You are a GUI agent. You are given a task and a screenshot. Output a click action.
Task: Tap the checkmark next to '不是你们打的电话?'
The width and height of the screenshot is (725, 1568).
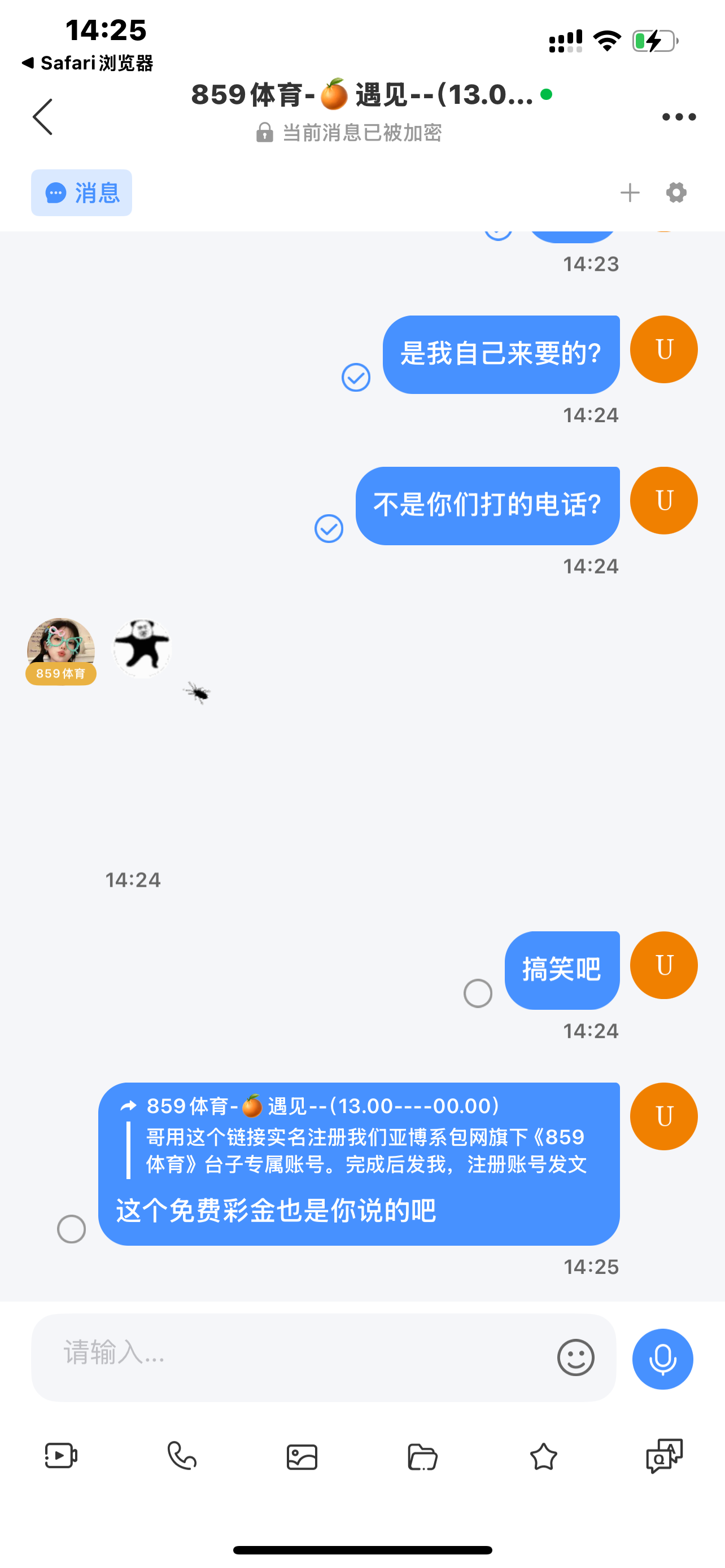[329, 529]
